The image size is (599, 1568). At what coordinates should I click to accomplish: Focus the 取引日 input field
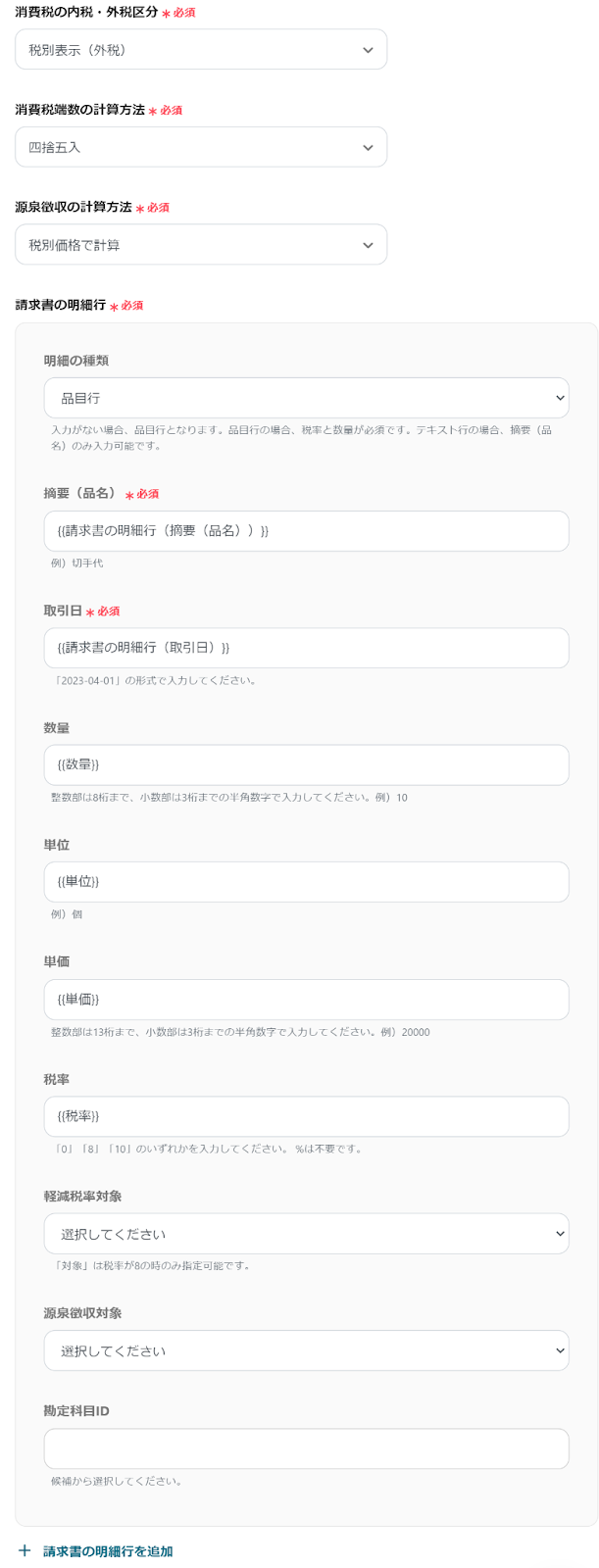coord(306,648)
